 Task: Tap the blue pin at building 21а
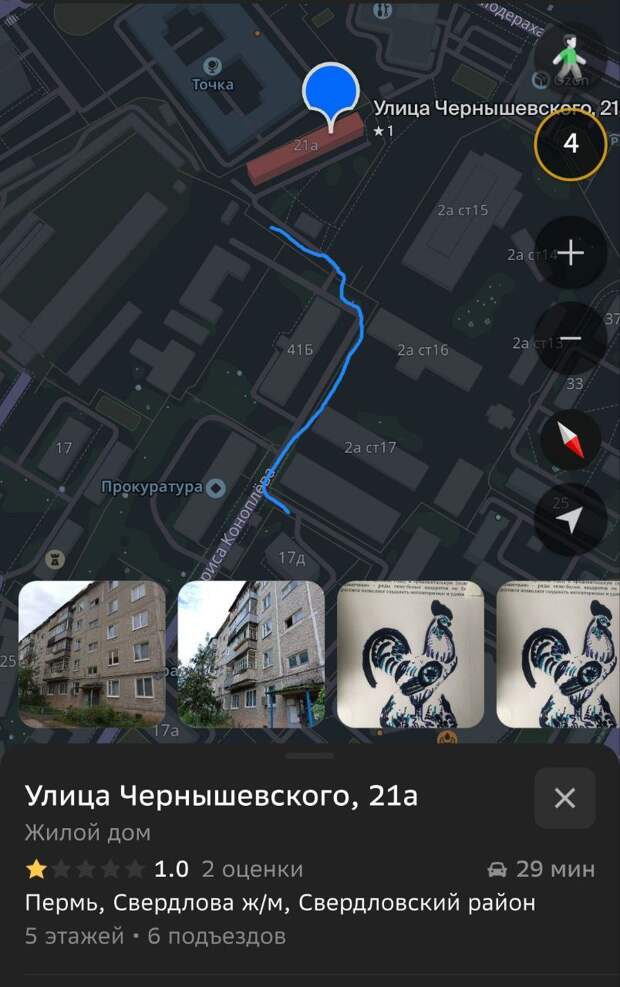[x=330, y=94]
